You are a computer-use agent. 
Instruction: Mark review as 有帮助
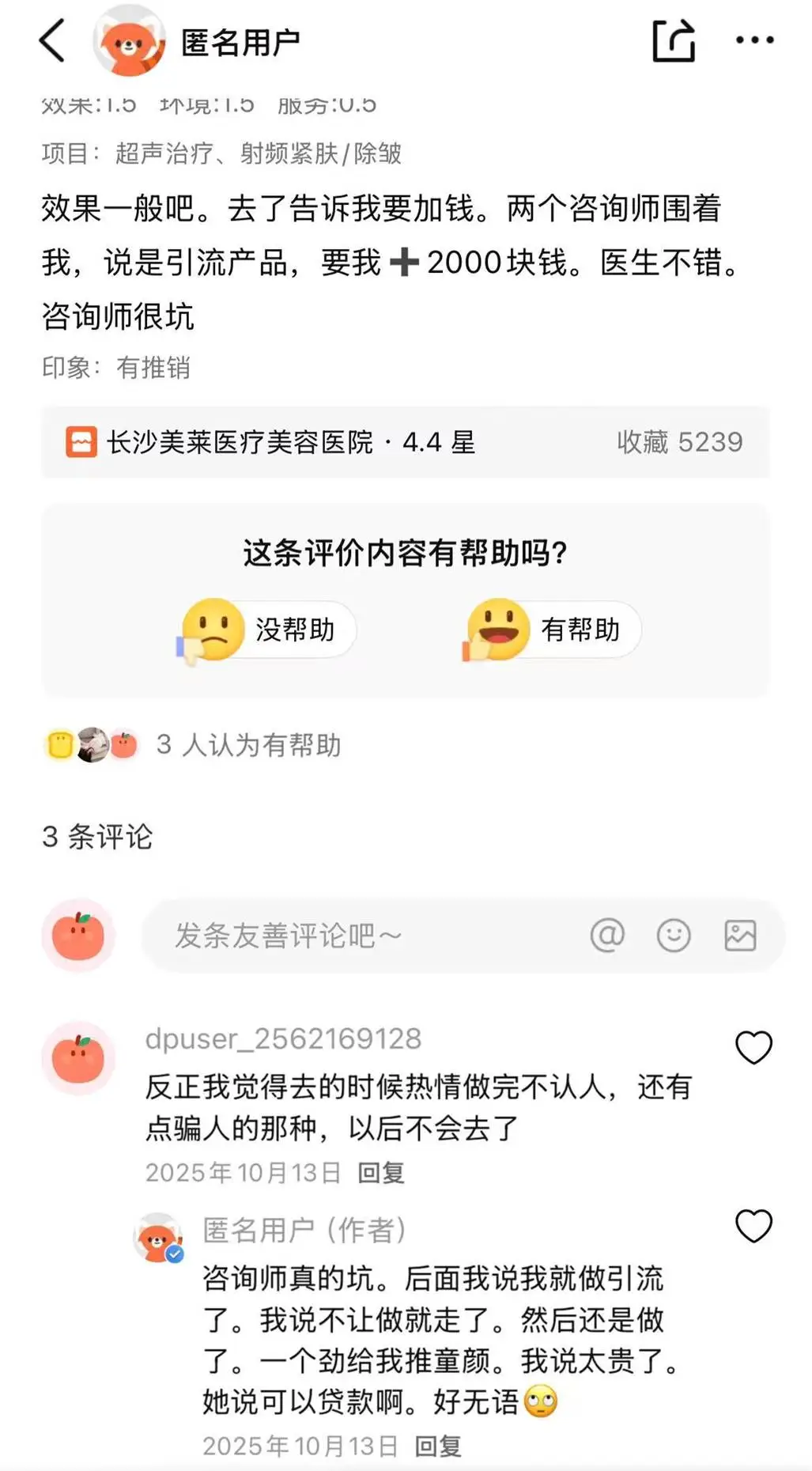[553, 630]
